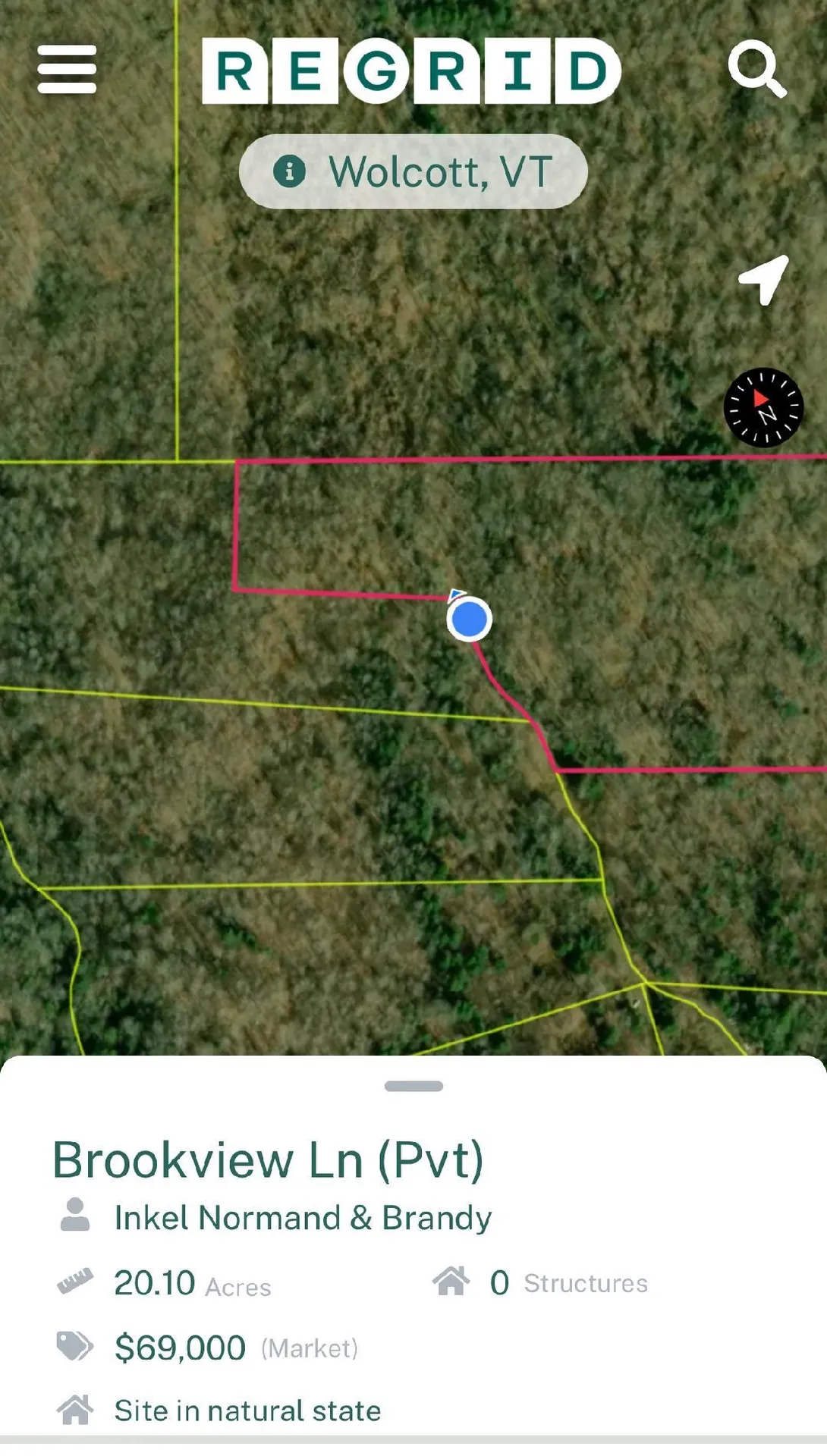827x1456 pixels.
Task: Tap the blue current location marker
Action: pyautogui.click(x=468, y=620)
